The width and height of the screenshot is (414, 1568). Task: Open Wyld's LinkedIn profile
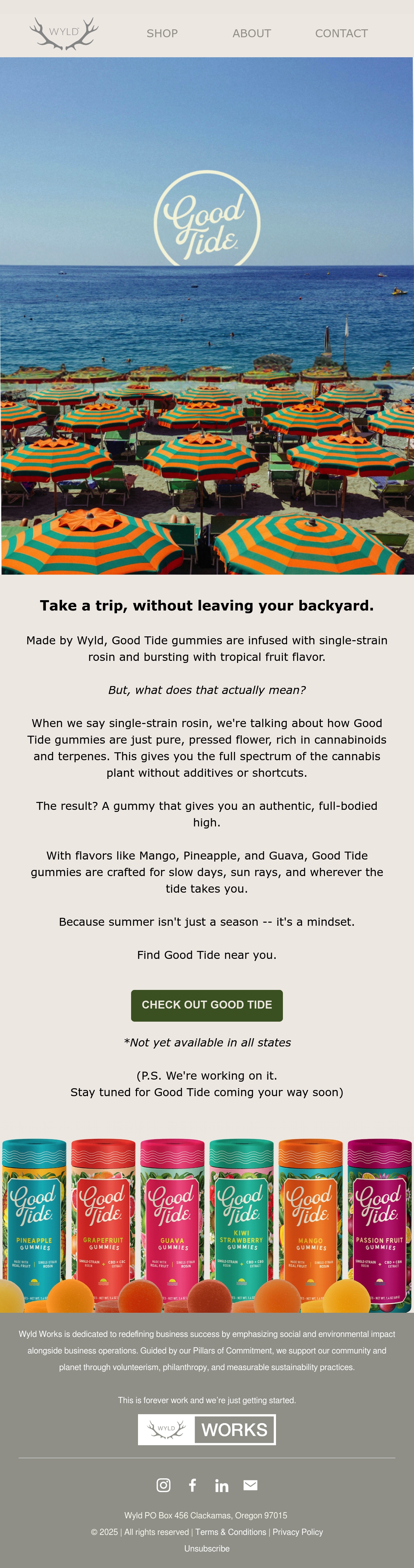click(221, 1485)
